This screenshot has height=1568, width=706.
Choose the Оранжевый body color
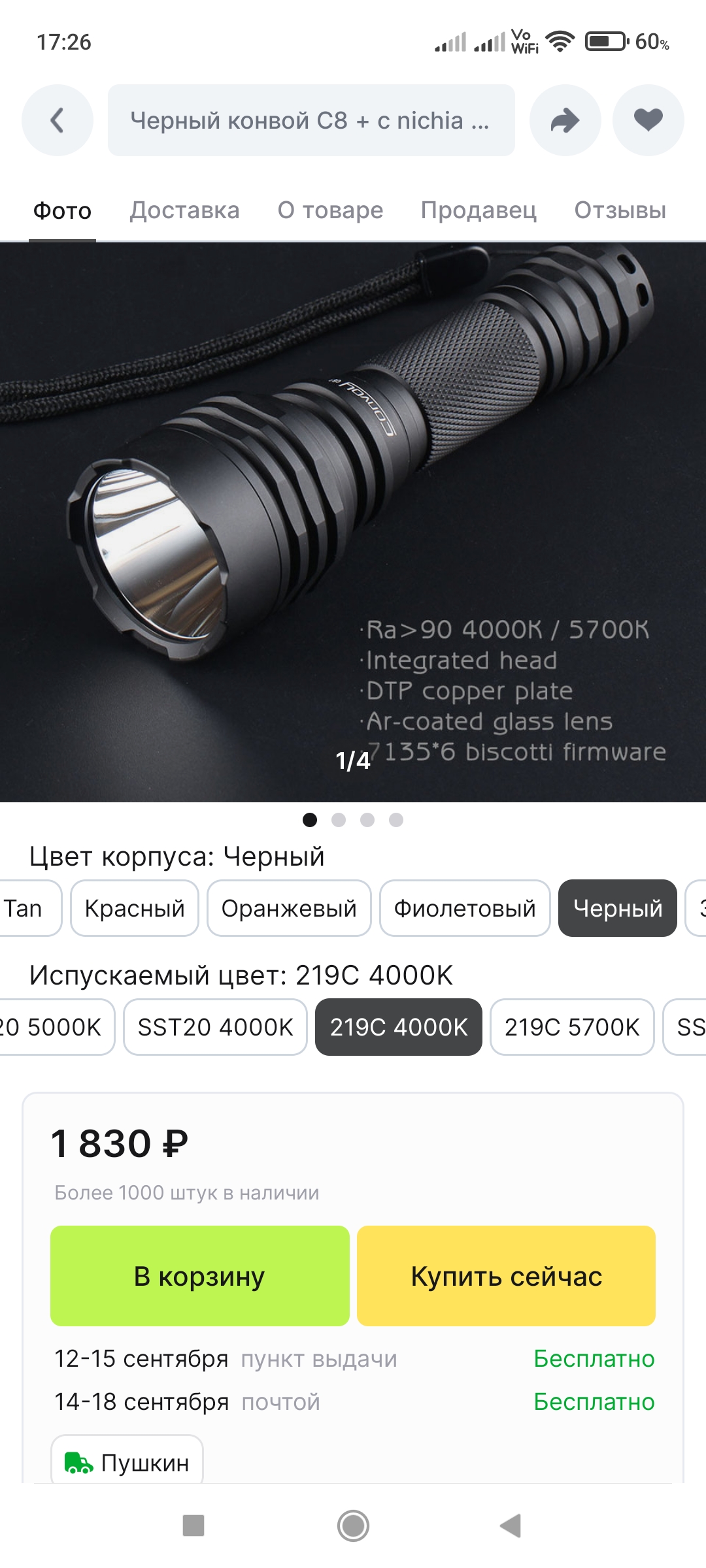[289, 908]
